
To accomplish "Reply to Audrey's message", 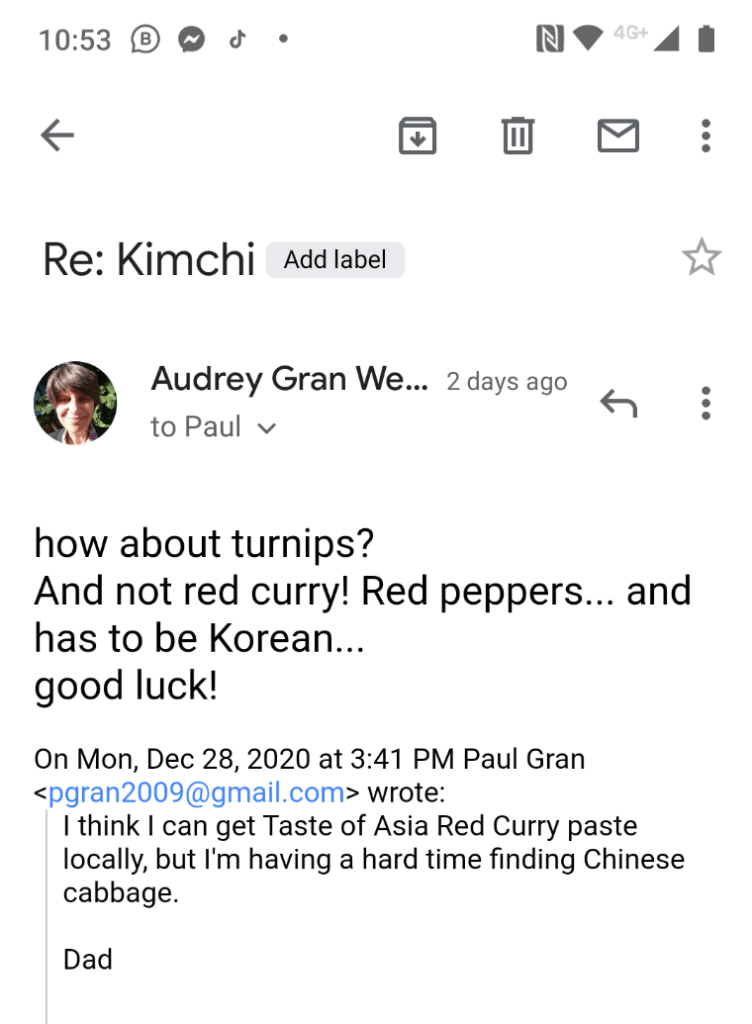I will 618,403.
